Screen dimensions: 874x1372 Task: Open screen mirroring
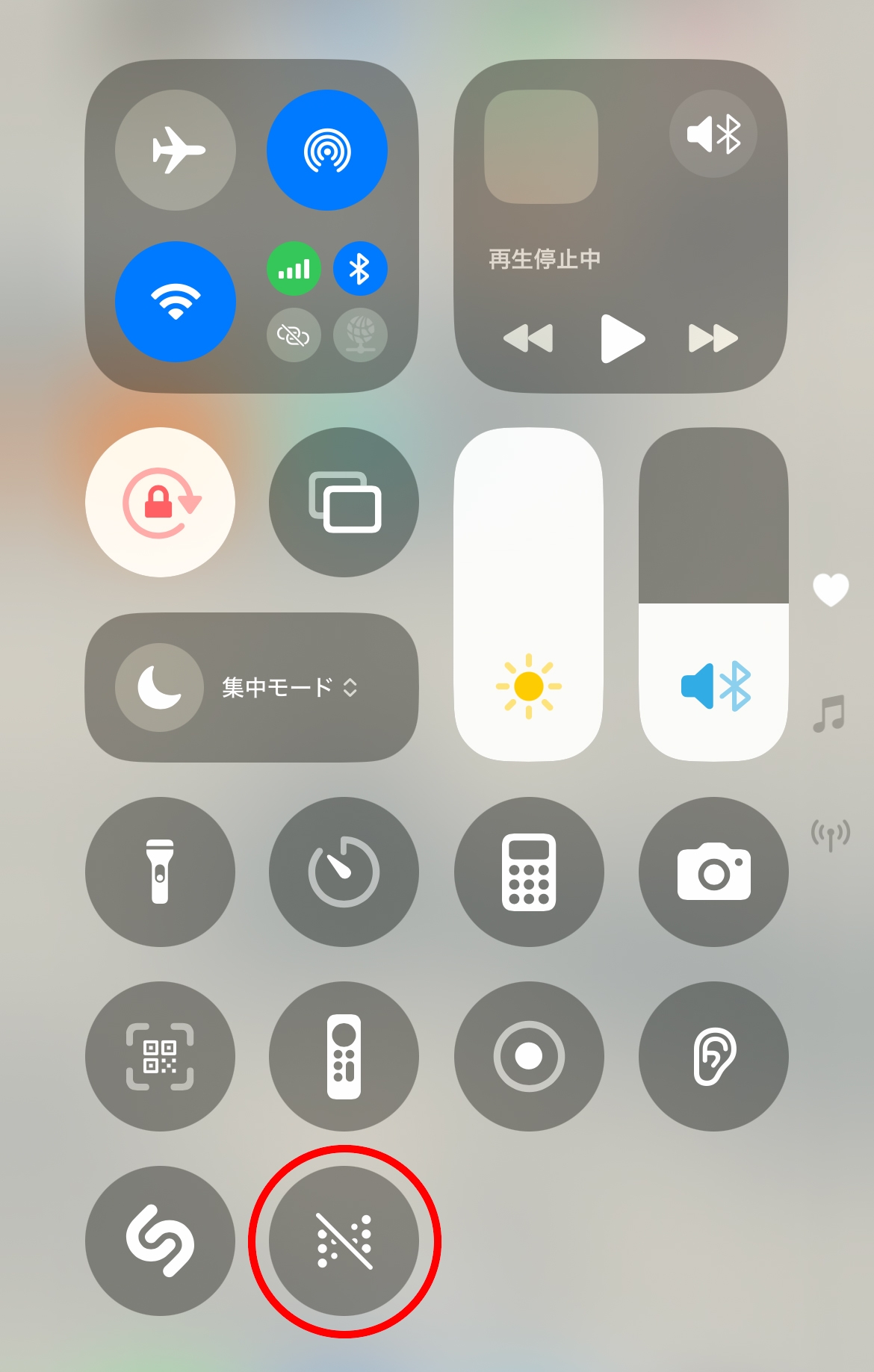point(344,502)
